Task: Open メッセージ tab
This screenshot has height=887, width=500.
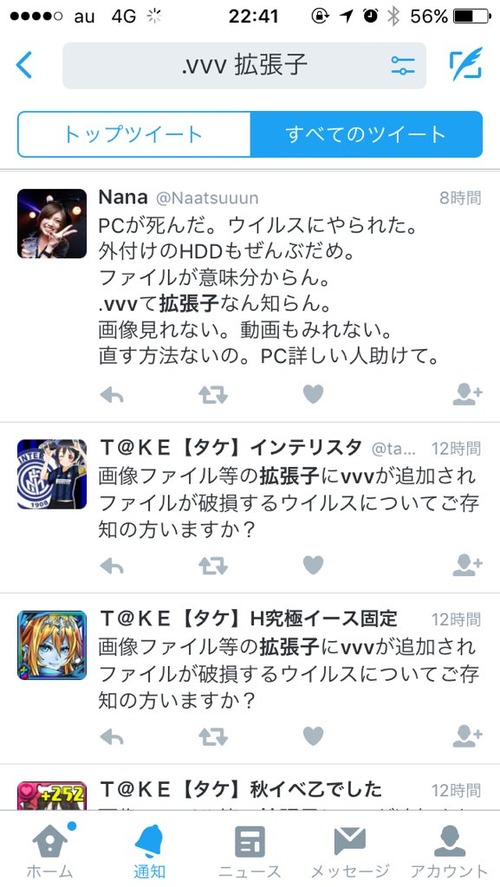Action: 350,851
